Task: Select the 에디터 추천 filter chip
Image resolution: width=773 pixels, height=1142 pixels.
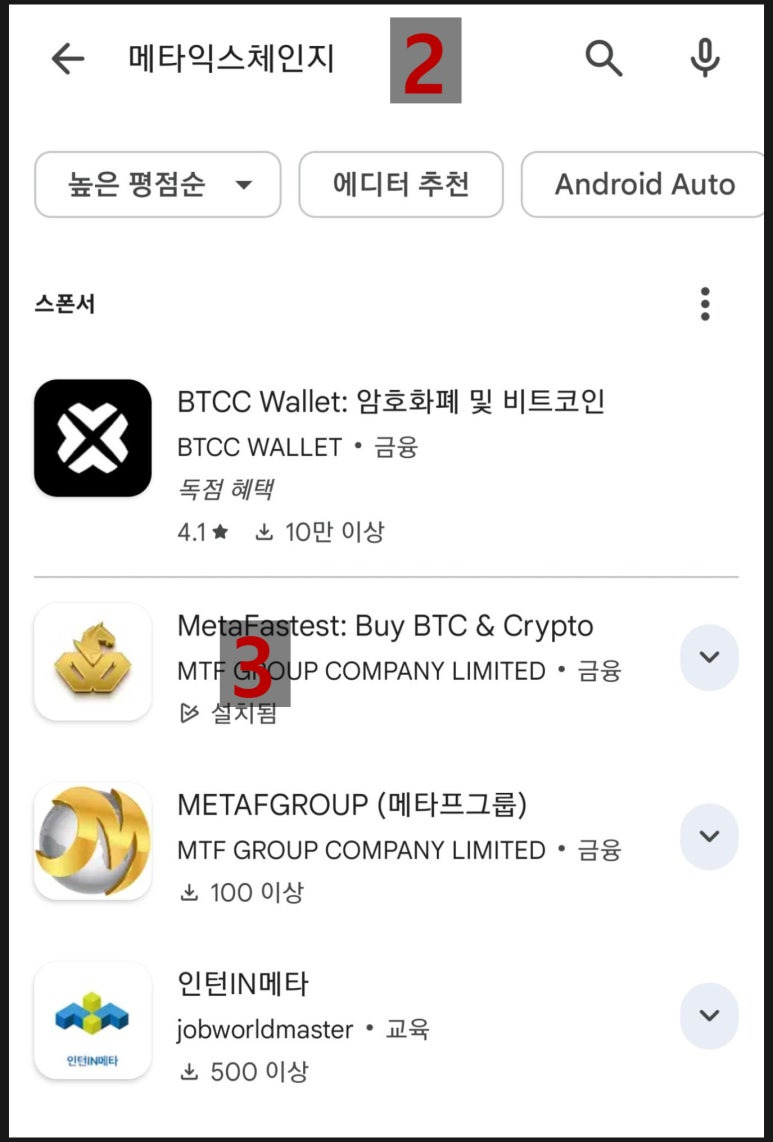Action: (401, 184)
